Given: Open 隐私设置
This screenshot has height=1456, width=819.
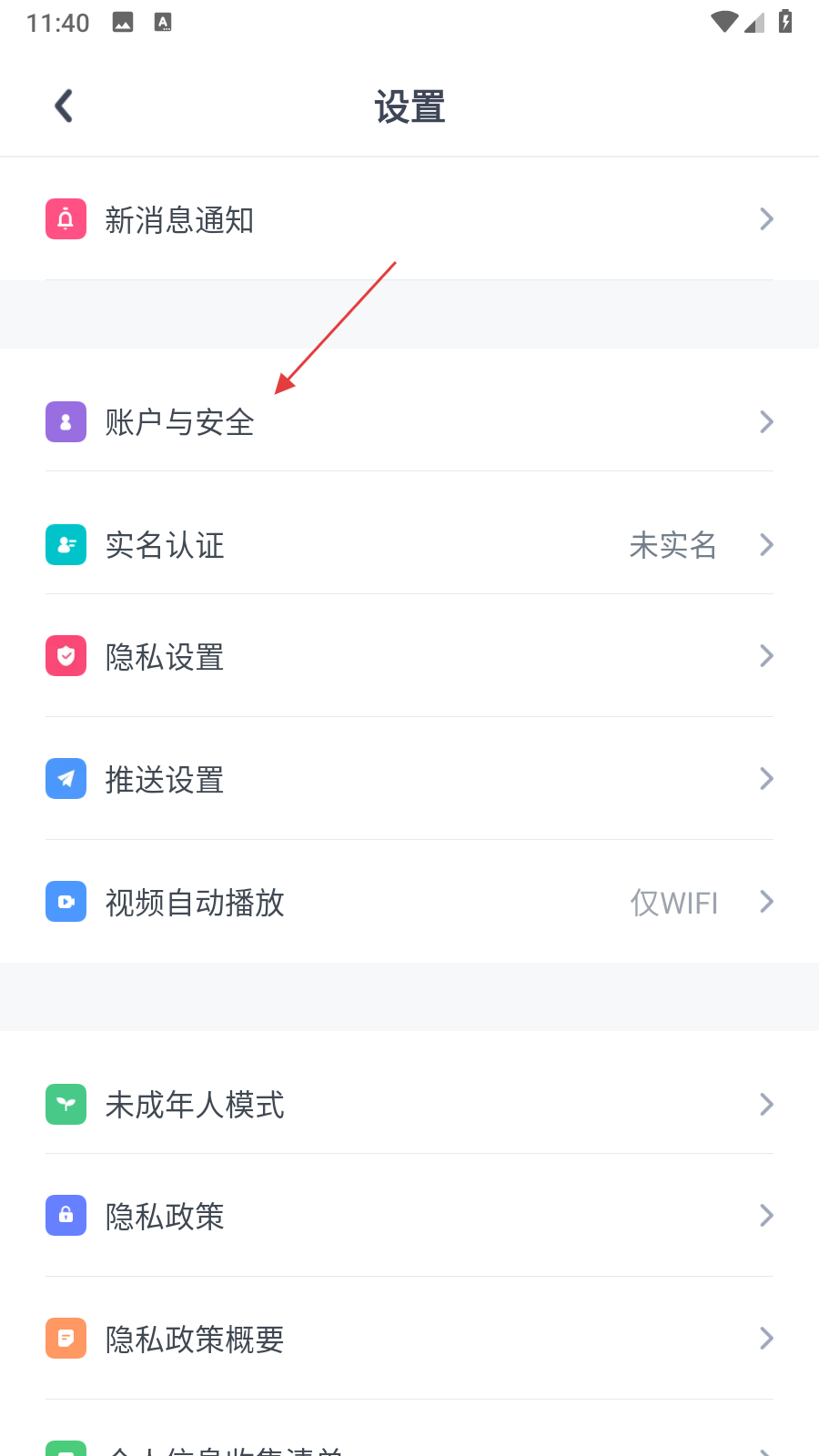Looking at the screenshot, I should 409,656.
